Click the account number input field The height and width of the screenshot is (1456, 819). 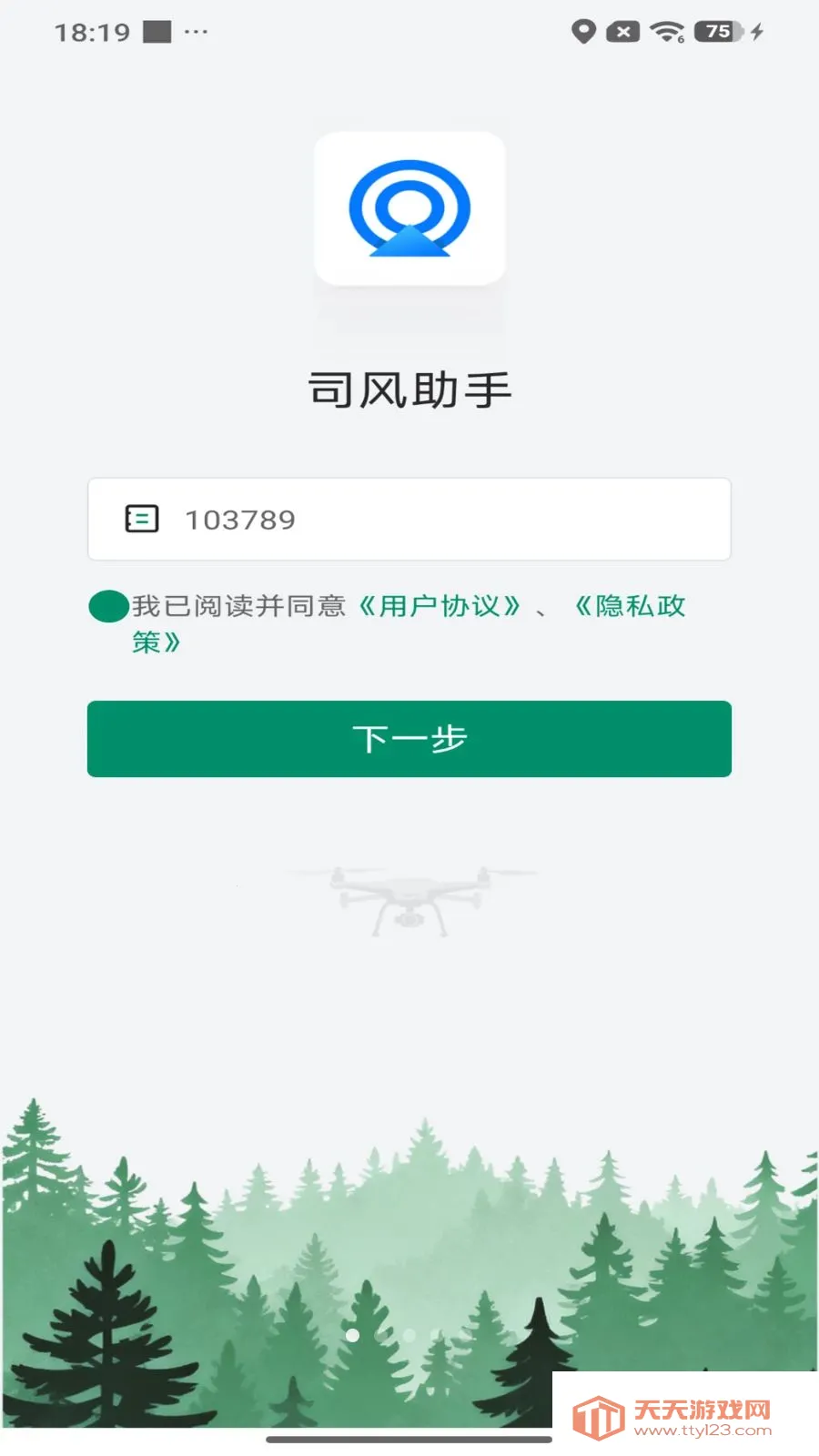click(409, 518)
